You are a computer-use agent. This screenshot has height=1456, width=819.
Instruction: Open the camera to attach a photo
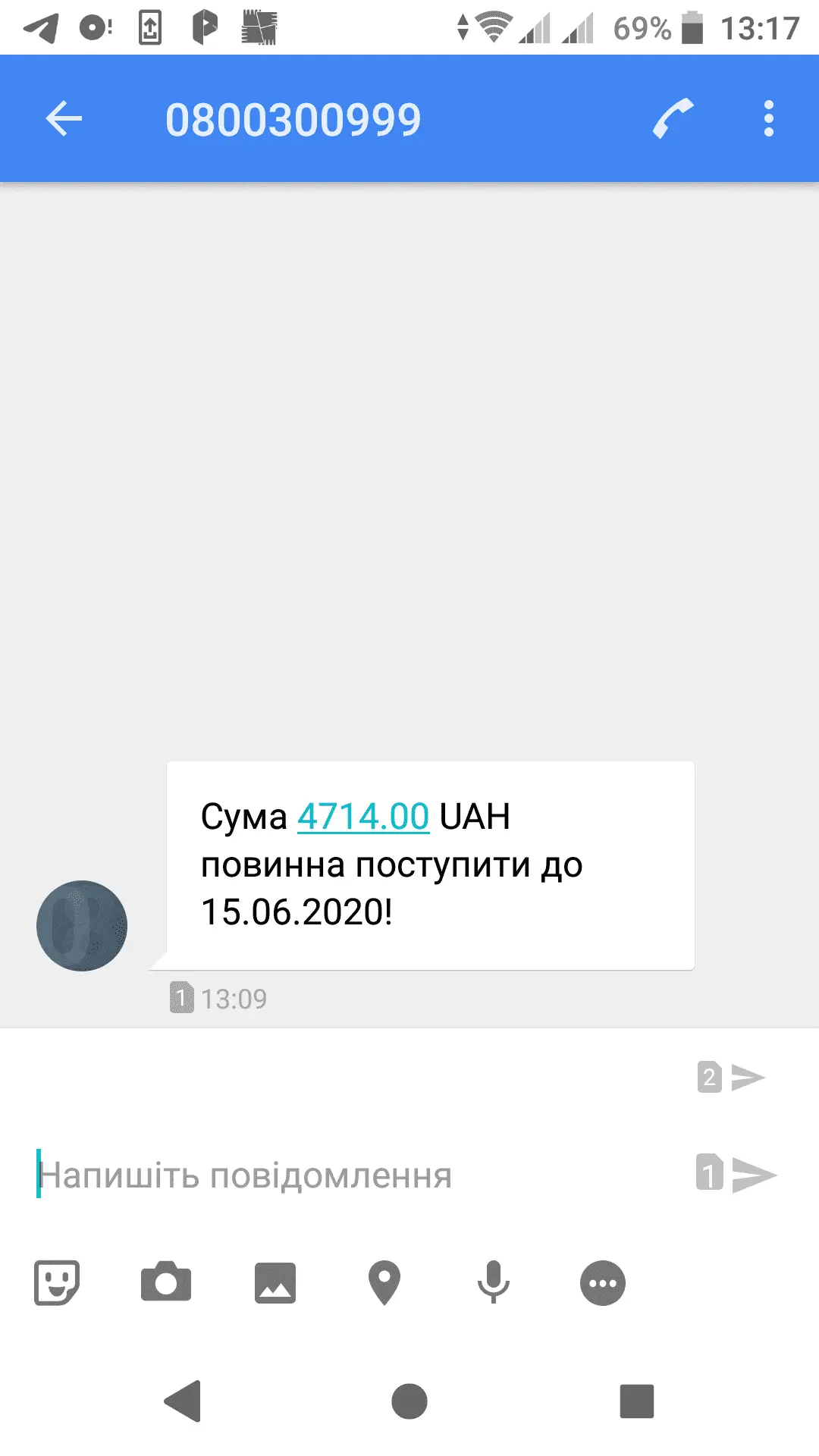click(166, 1283)
